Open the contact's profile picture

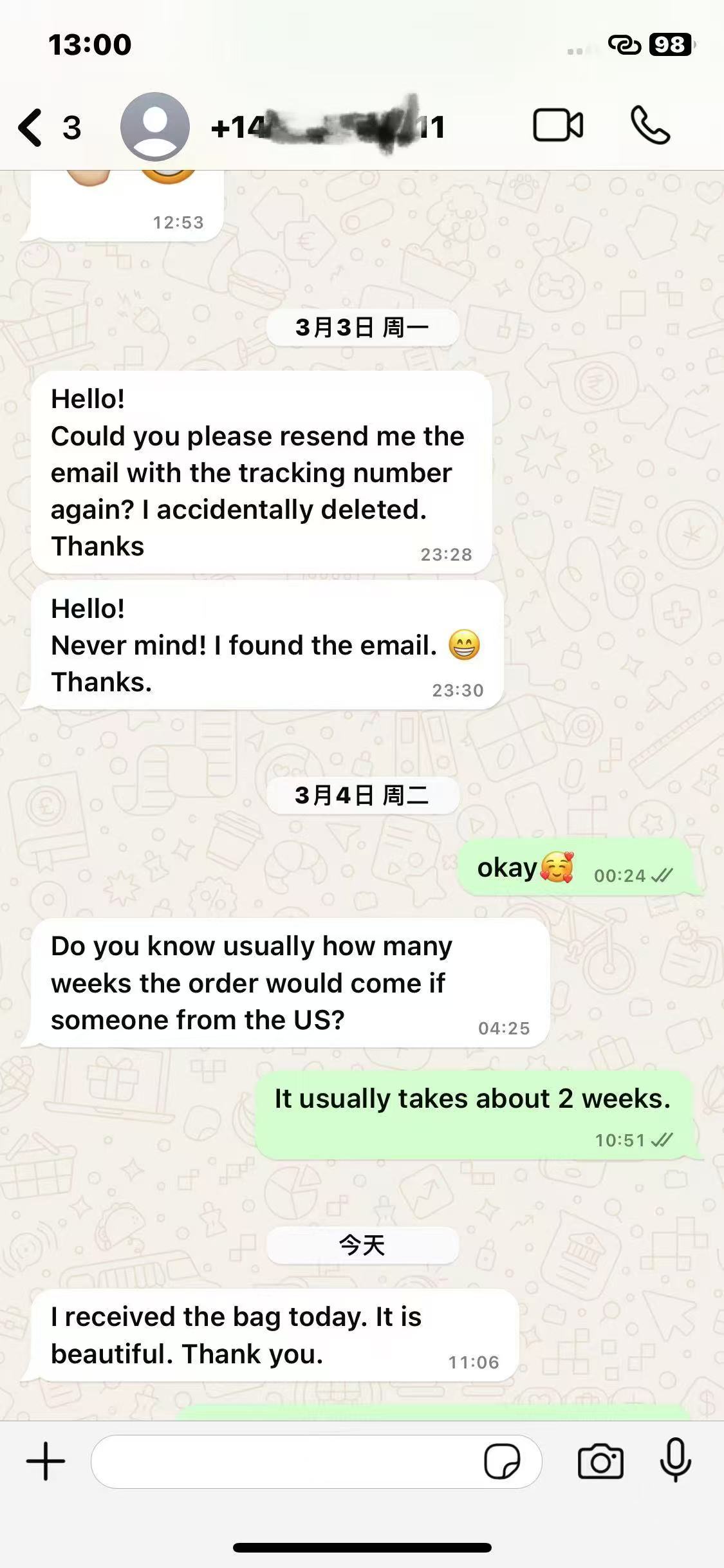(155, 127)
